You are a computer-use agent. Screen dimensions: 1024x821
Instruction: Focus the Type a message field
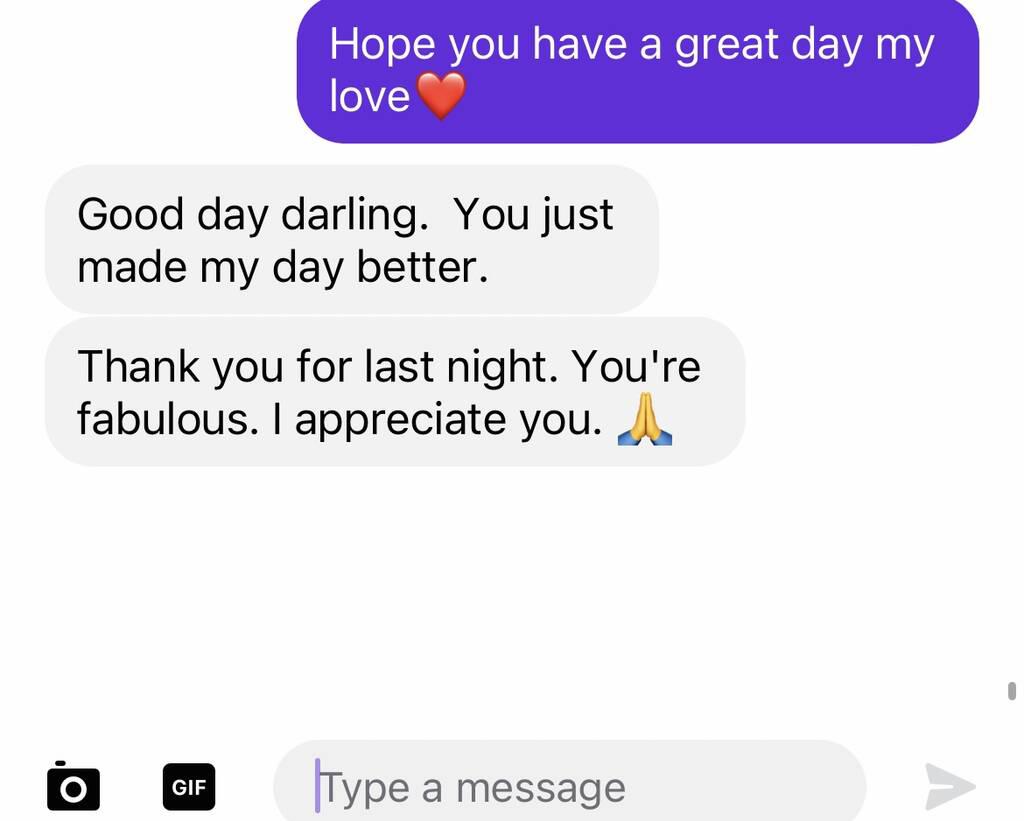coord(570,788)
